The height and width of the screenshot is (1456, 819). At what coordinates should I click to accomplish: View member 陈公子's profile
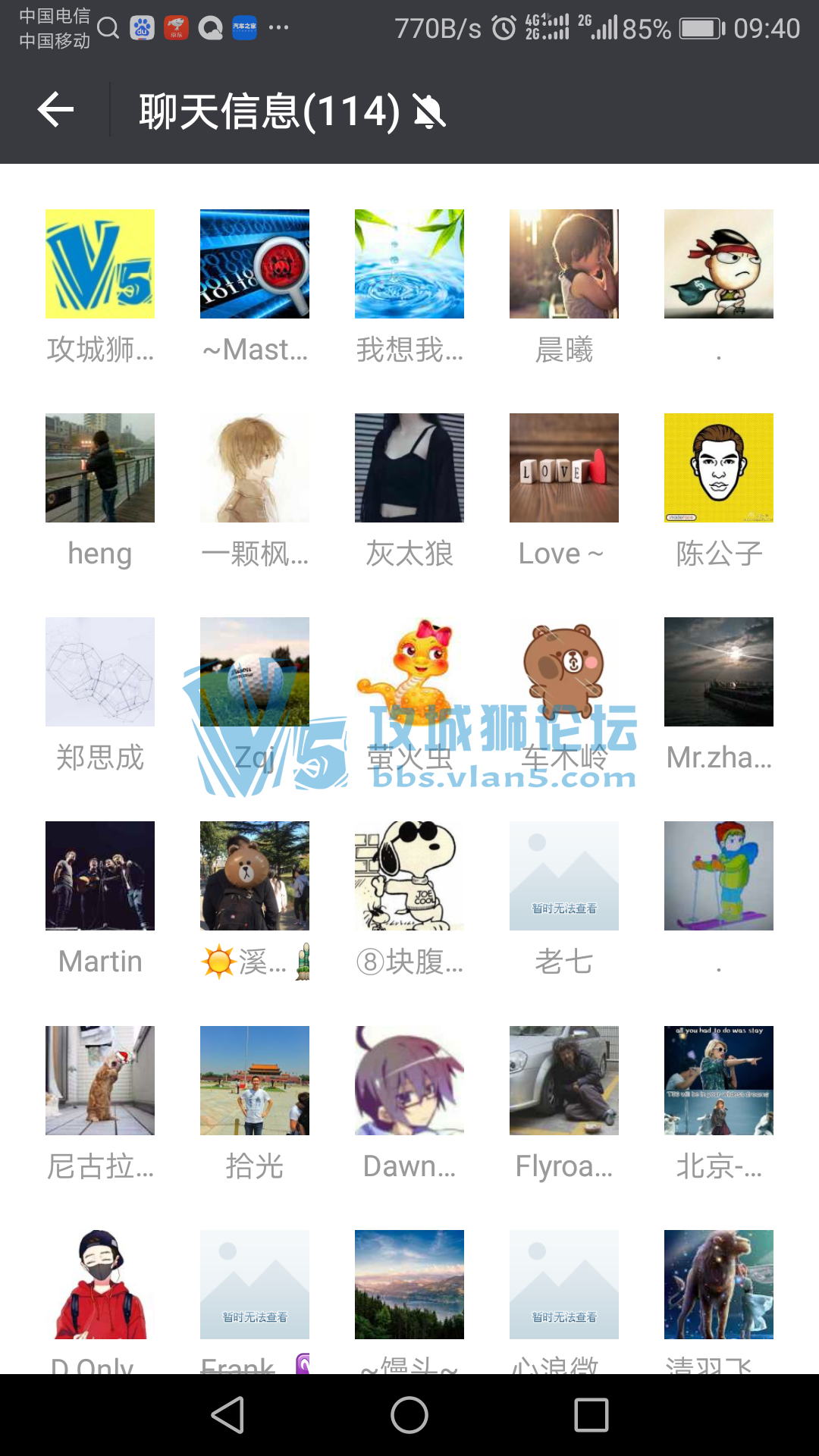point(718,468)
